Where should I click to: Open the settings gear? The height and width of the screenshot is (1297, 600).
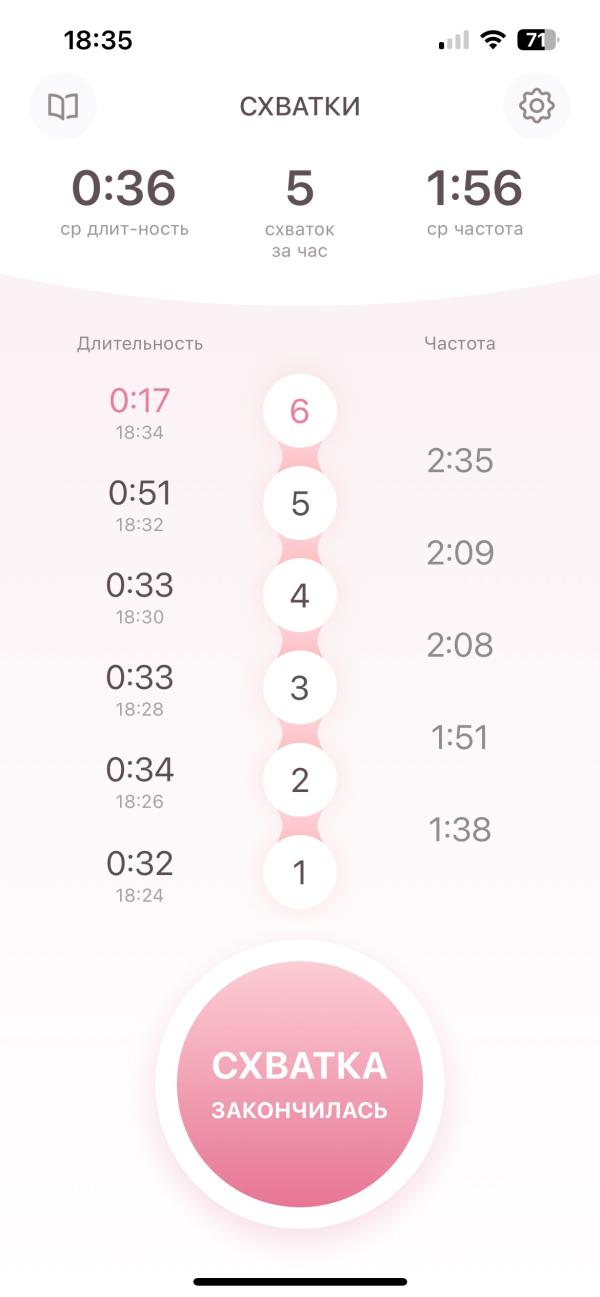[537, 106]
